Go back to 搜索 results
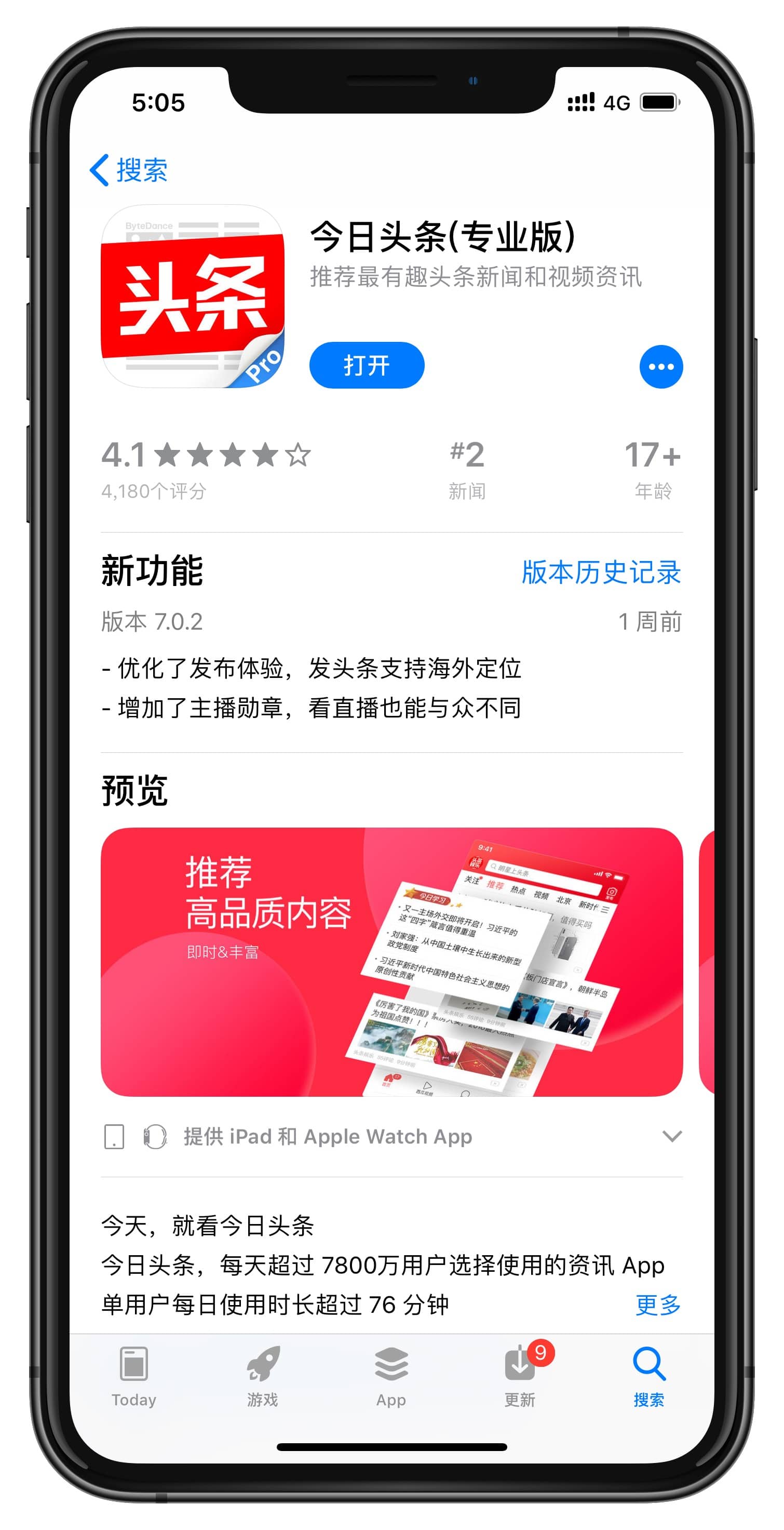 tap(129, 170)
